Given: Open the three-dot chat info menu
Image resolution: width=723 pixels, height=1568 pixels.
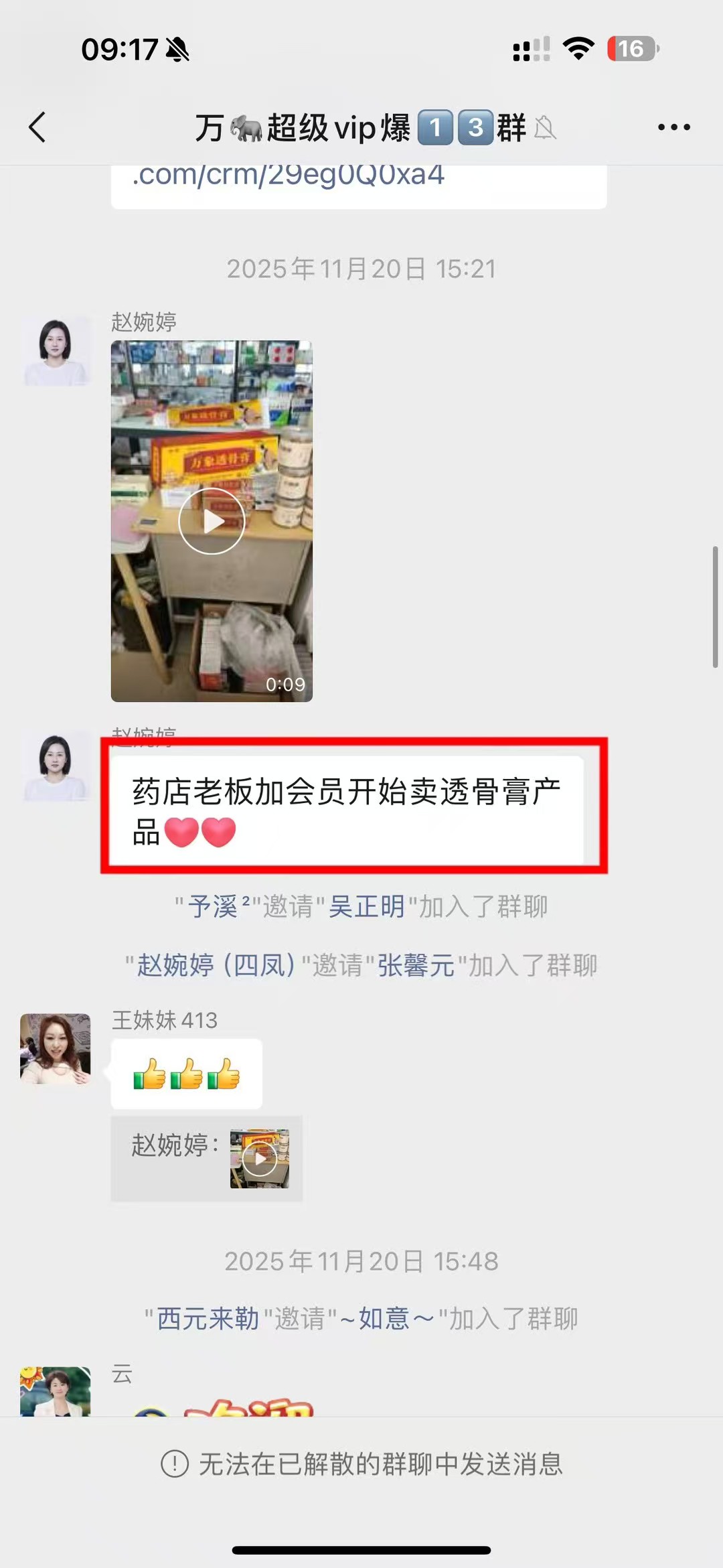Looking at the screenshot, I should pos(673,127).
